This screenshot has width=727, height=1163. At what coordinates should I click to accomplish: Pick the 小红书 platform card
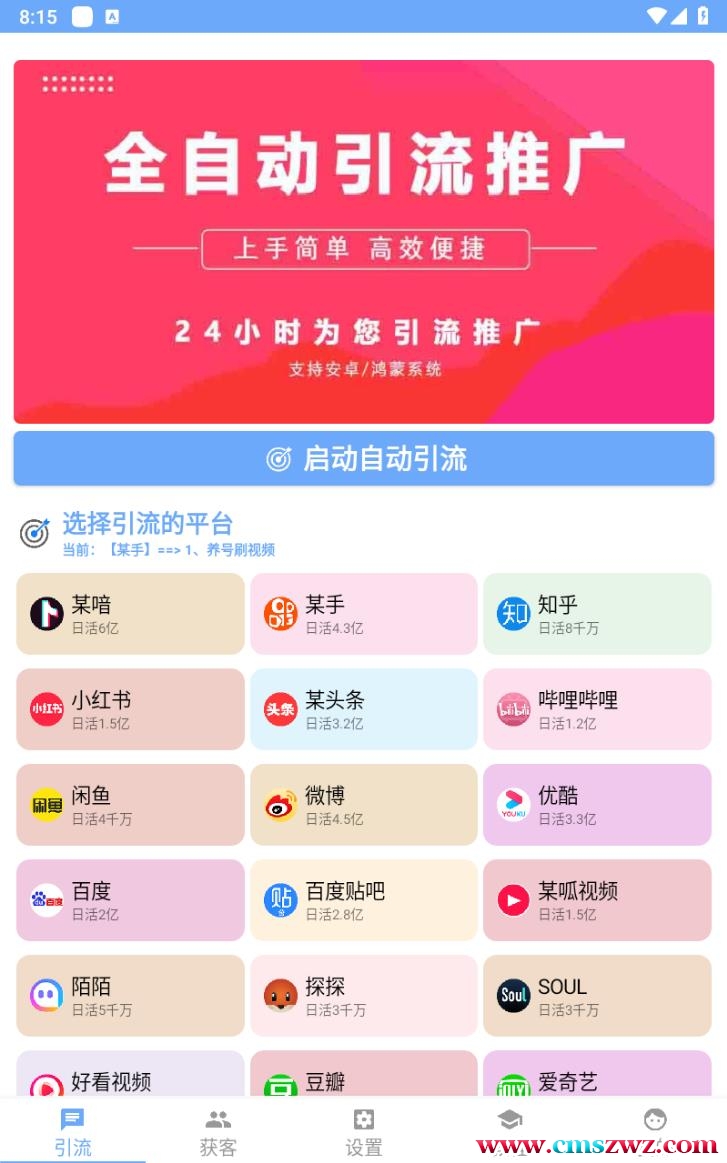coord(130,709)
